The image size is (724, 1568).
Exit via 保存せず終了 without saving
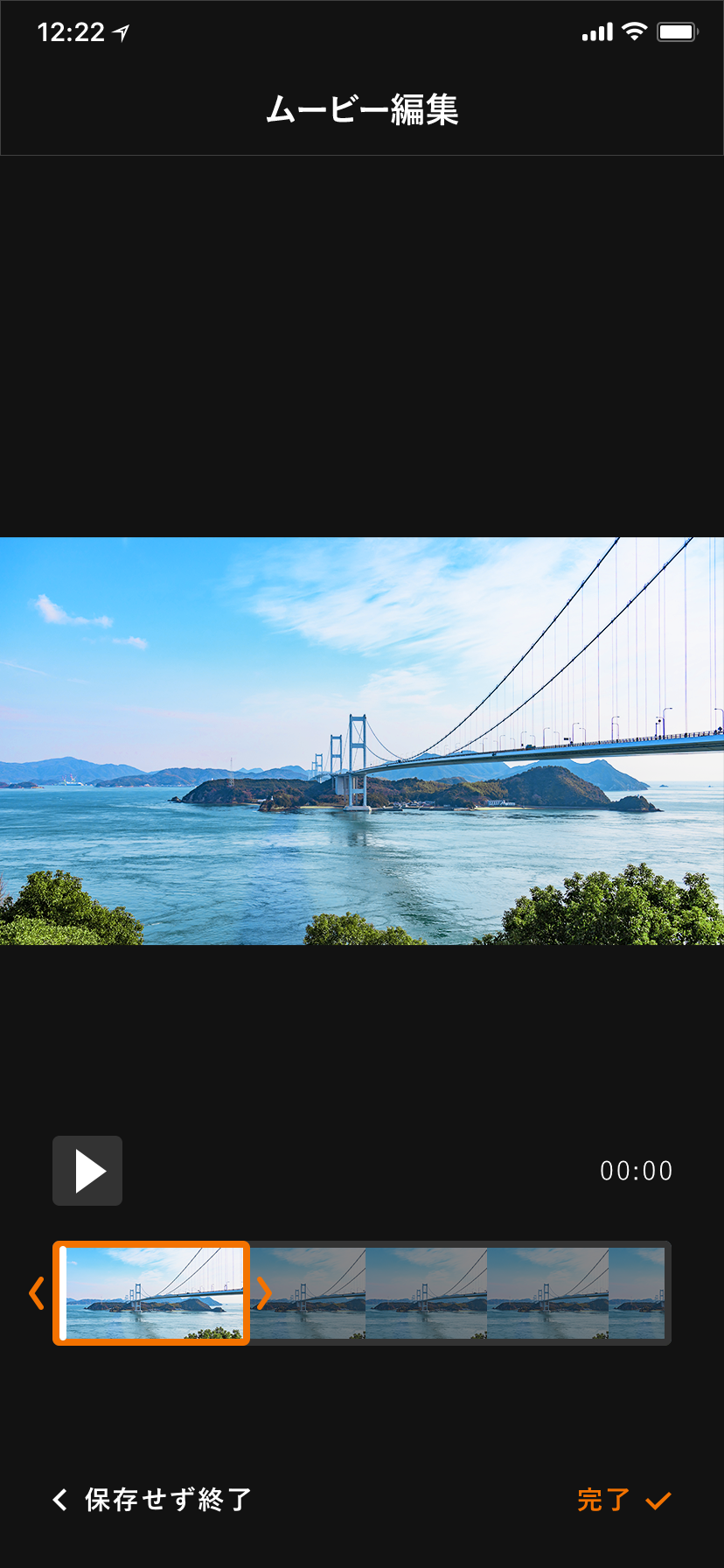click(x=152, y=1500)
